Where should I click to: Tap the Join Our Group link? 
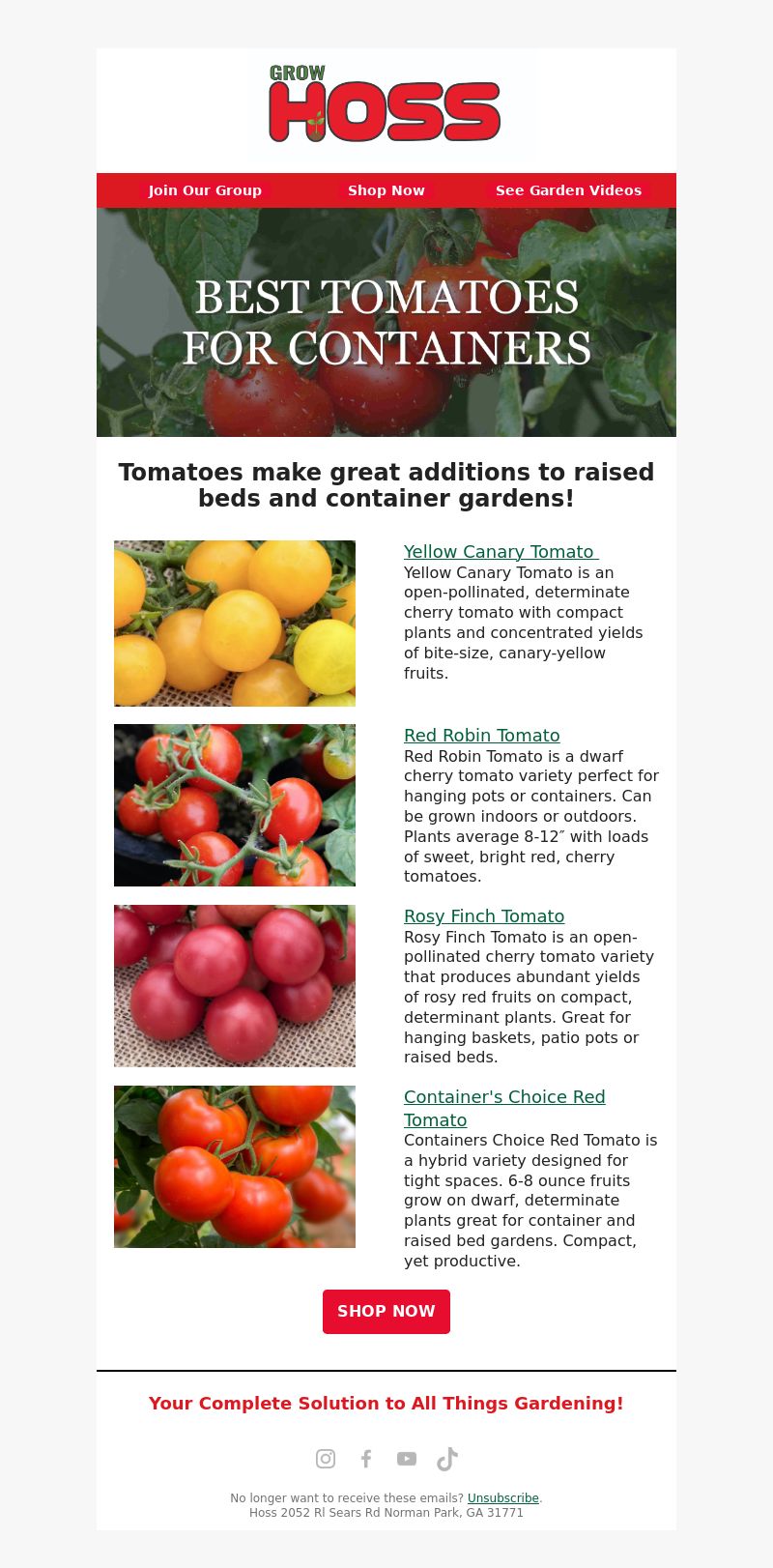pyautogui.click(x=205, y=190)
